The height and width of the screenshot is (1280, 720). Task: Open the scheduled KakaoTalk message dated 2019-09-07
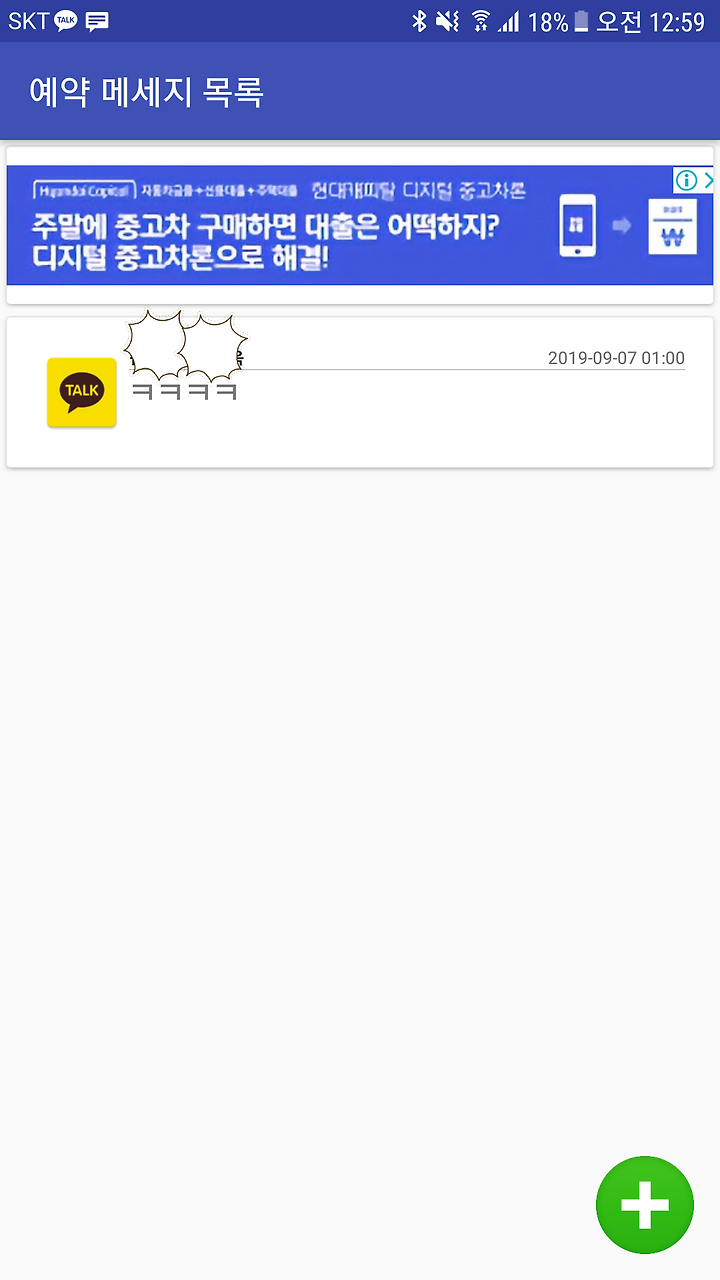360,392
